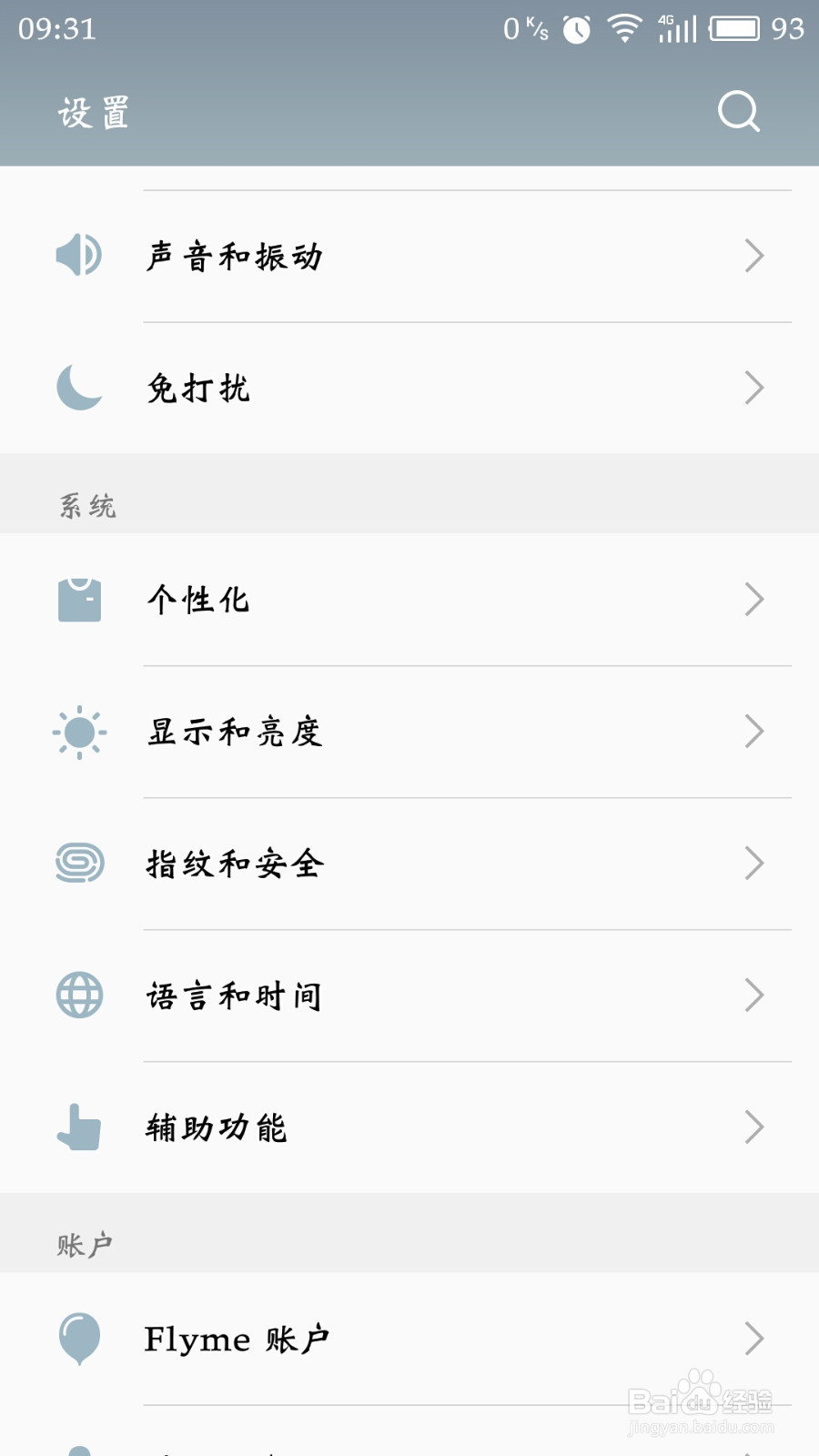Tap the 4G signal strength bars
The image size is (819, 1456).
(x=677, y=28)
